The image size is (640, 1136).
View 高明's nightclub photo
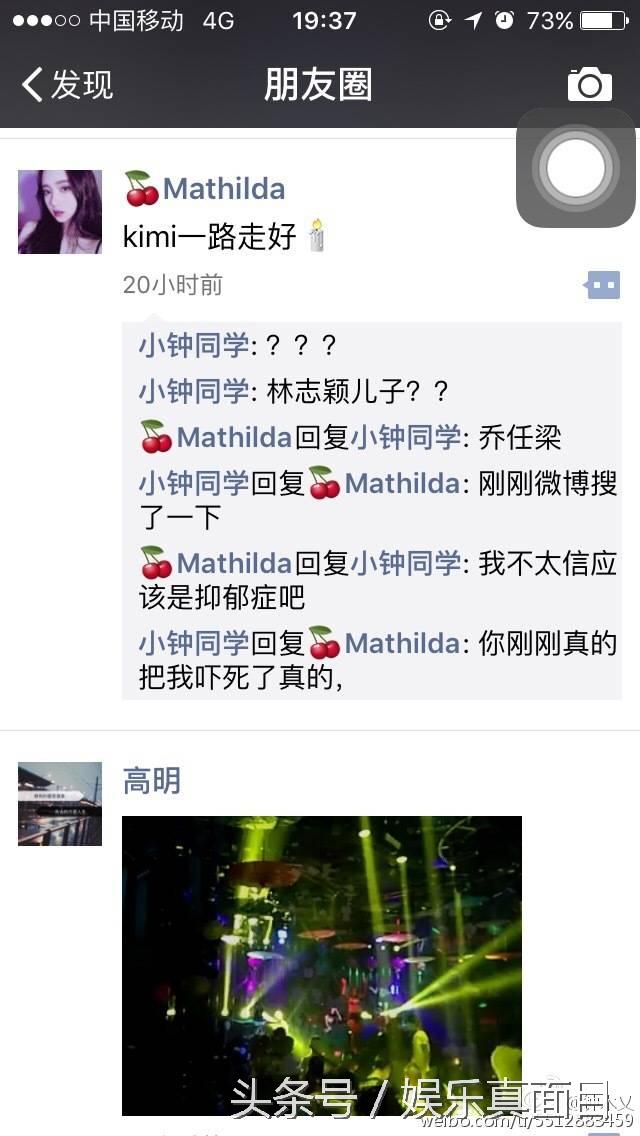322,965
